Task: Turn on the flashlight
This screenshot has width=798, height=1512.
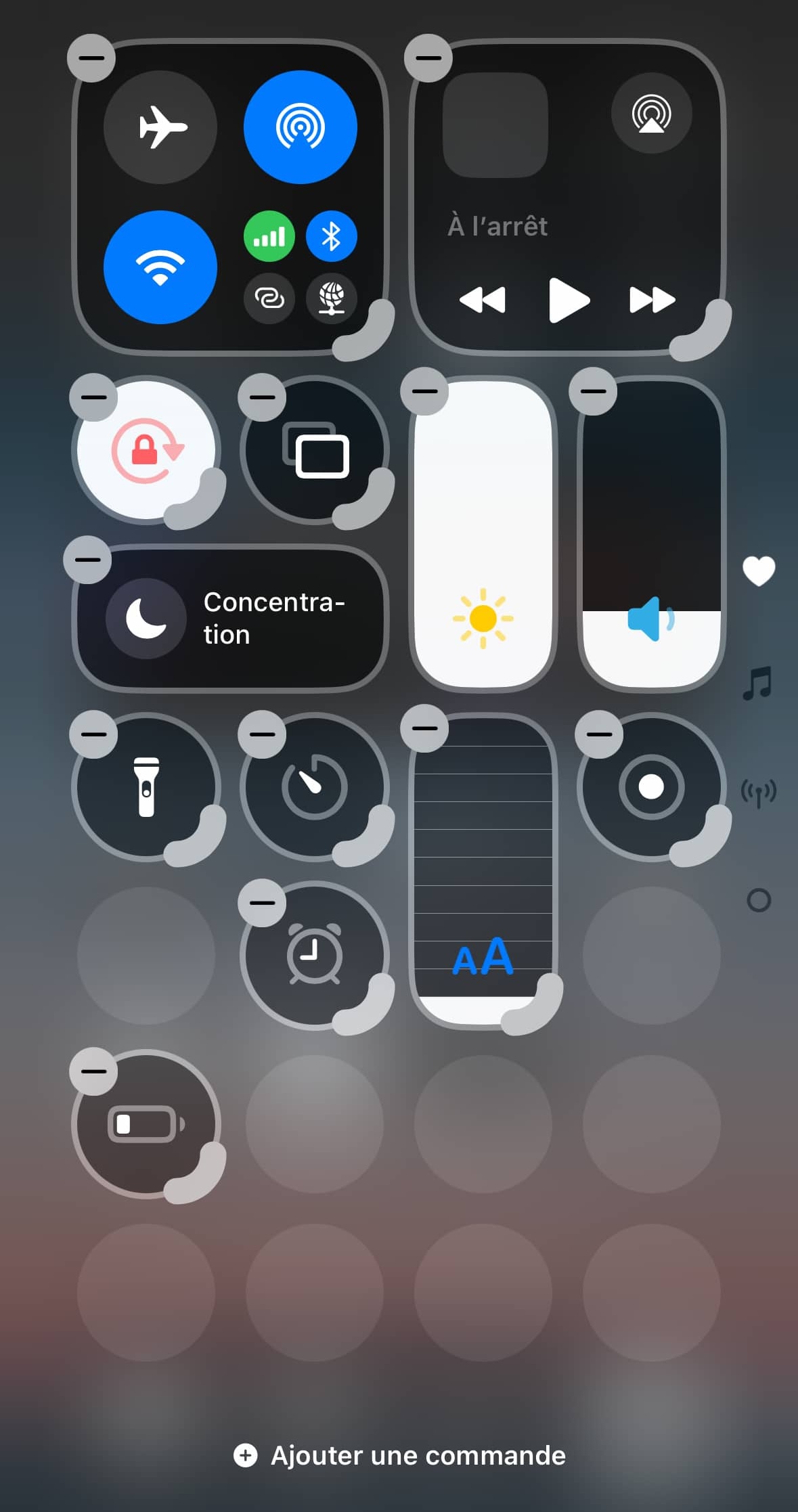Action: 146,786
